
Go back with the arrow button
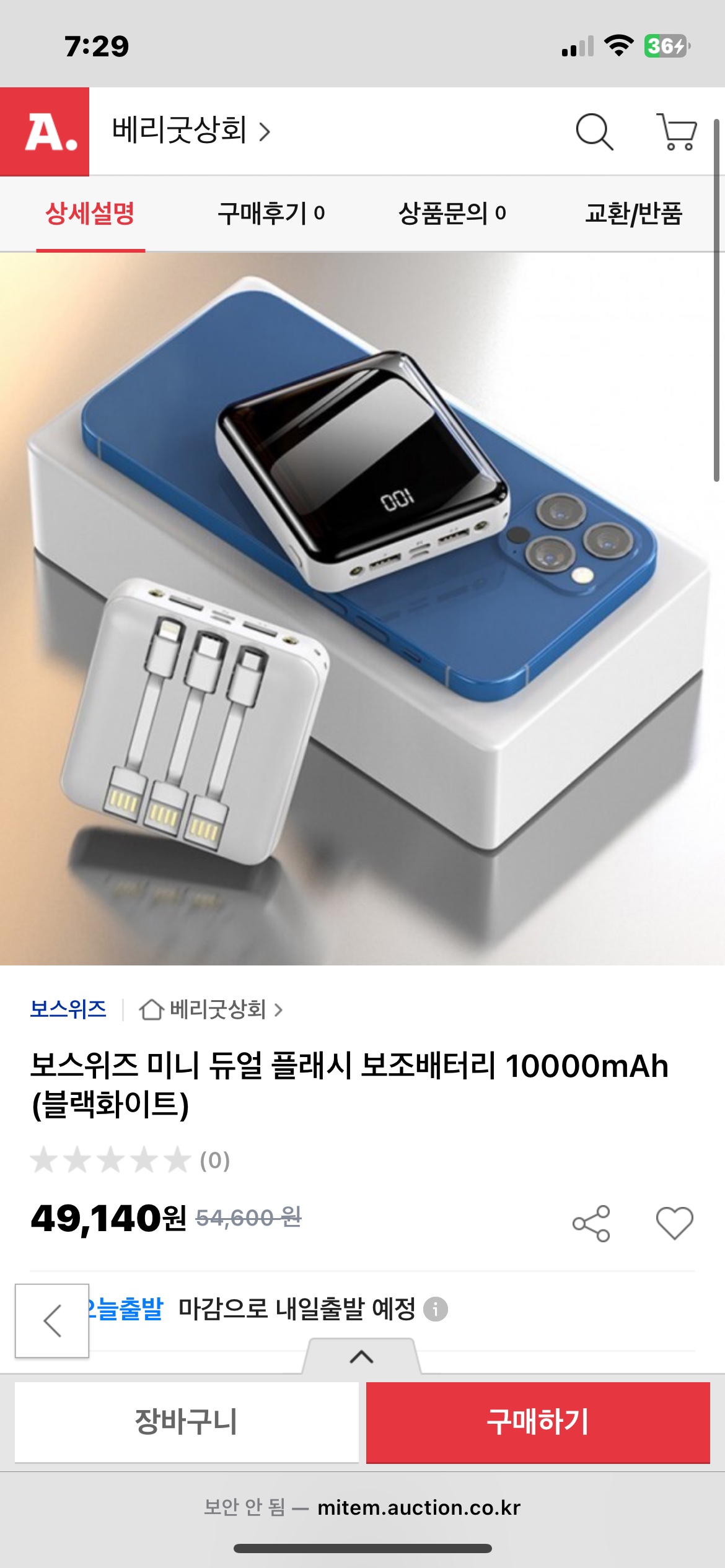52,1320
